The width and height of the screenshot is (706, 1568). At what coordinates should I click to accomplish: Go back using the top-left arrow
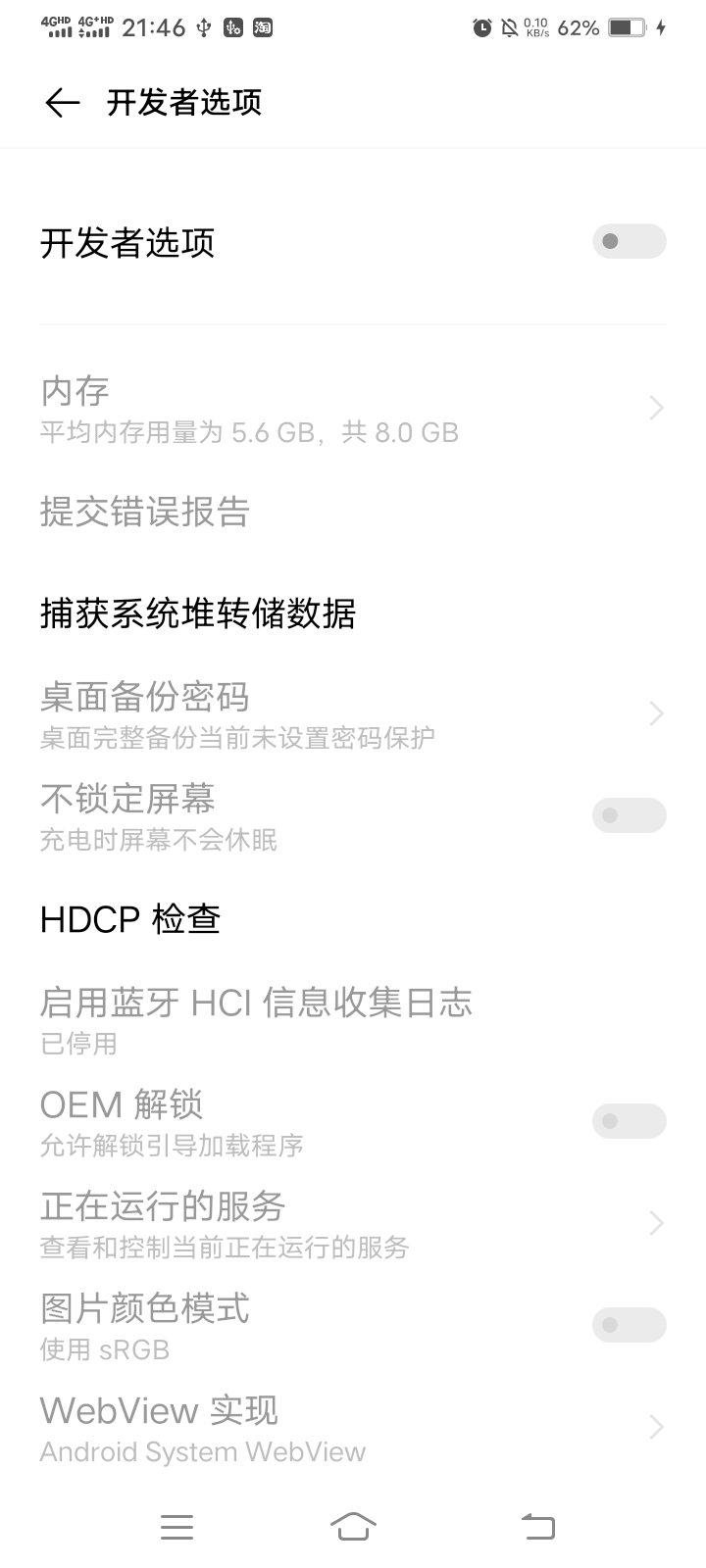click(62, 102)
